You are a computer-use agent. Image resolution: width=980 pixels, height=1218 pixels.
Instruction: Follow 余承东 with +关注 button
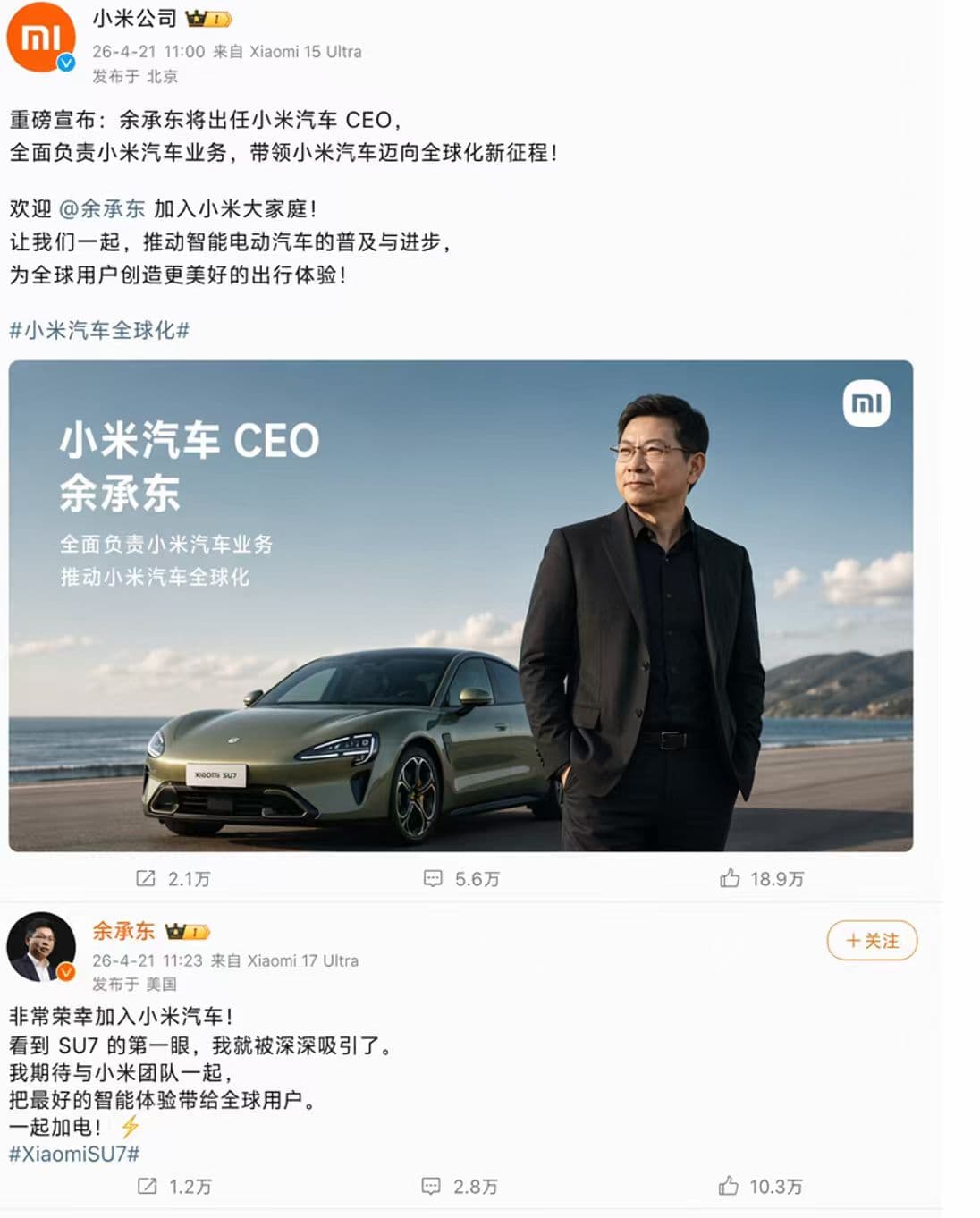click(872, 941)
